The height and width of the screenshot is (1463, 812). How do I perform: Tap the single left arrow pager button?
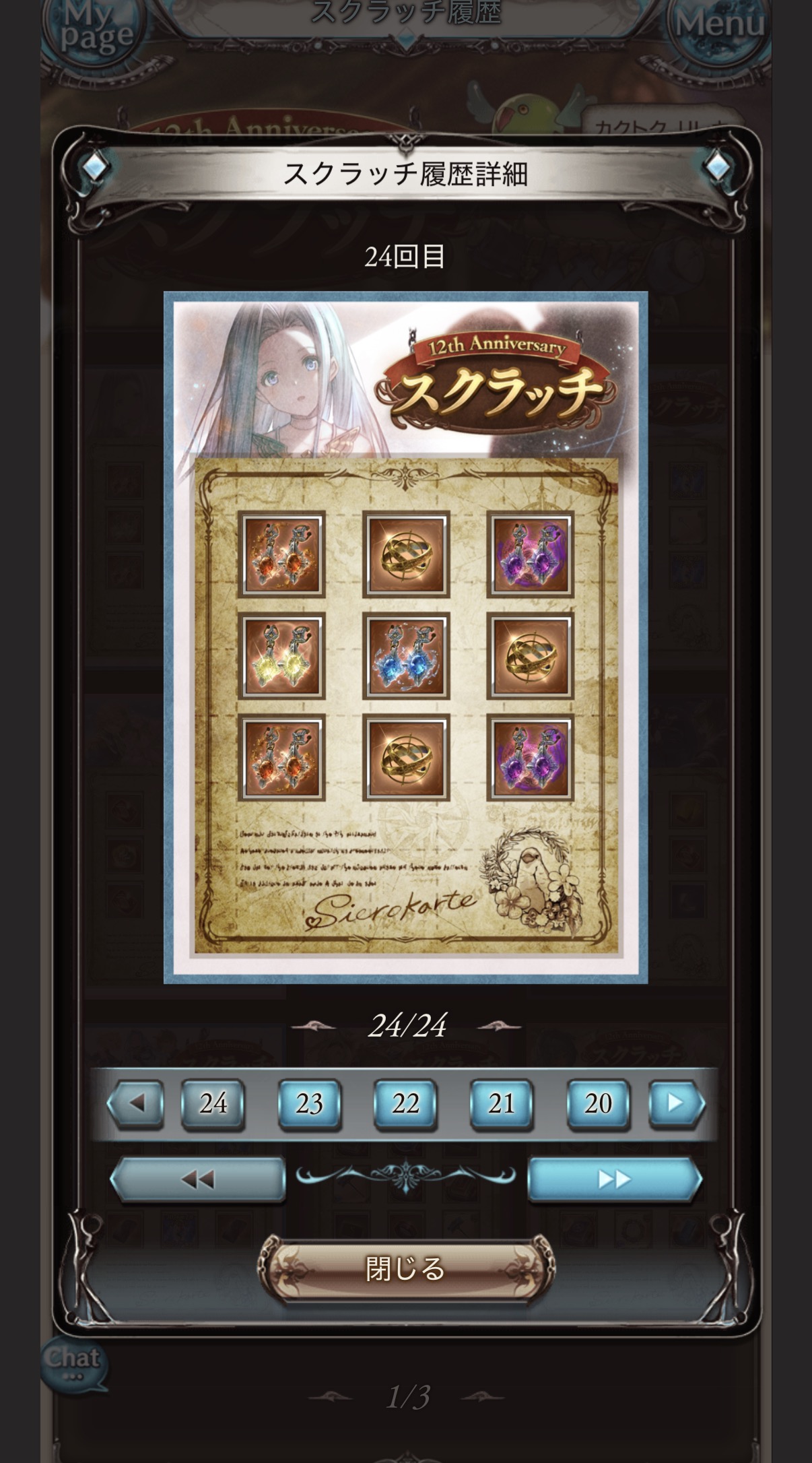pyautogui.click(x=137, y=1103)
